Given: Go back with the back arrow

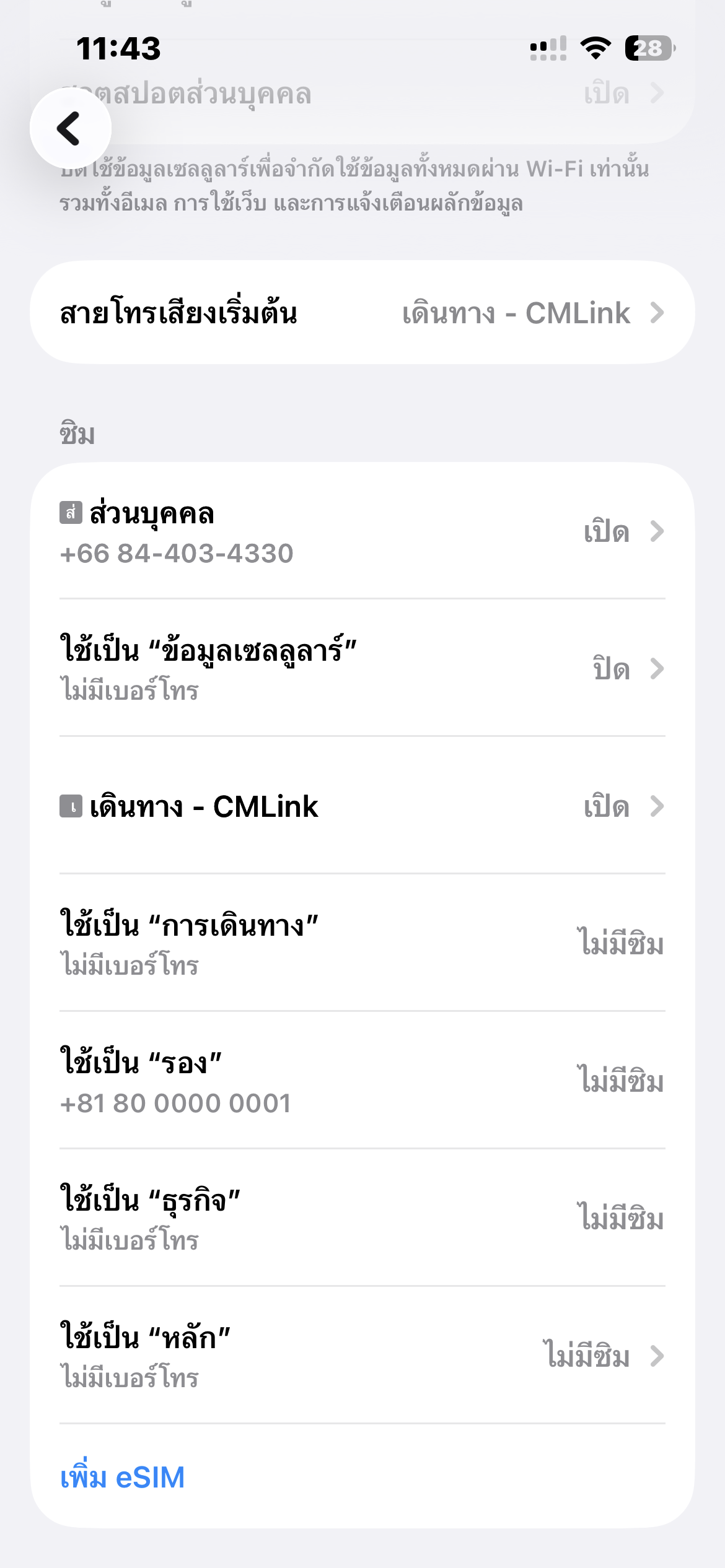Looking at the screenshot, I should (70, 128).
